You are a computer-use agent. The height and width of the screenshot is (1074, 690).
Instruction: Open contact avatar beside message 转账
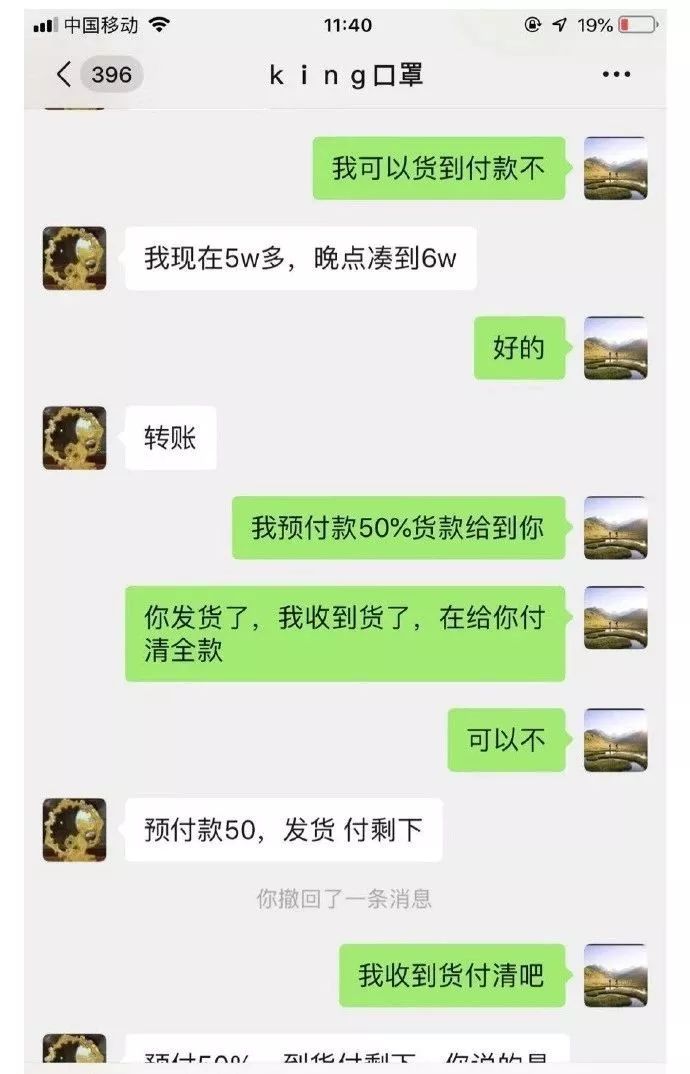click(x=74, y=438)
